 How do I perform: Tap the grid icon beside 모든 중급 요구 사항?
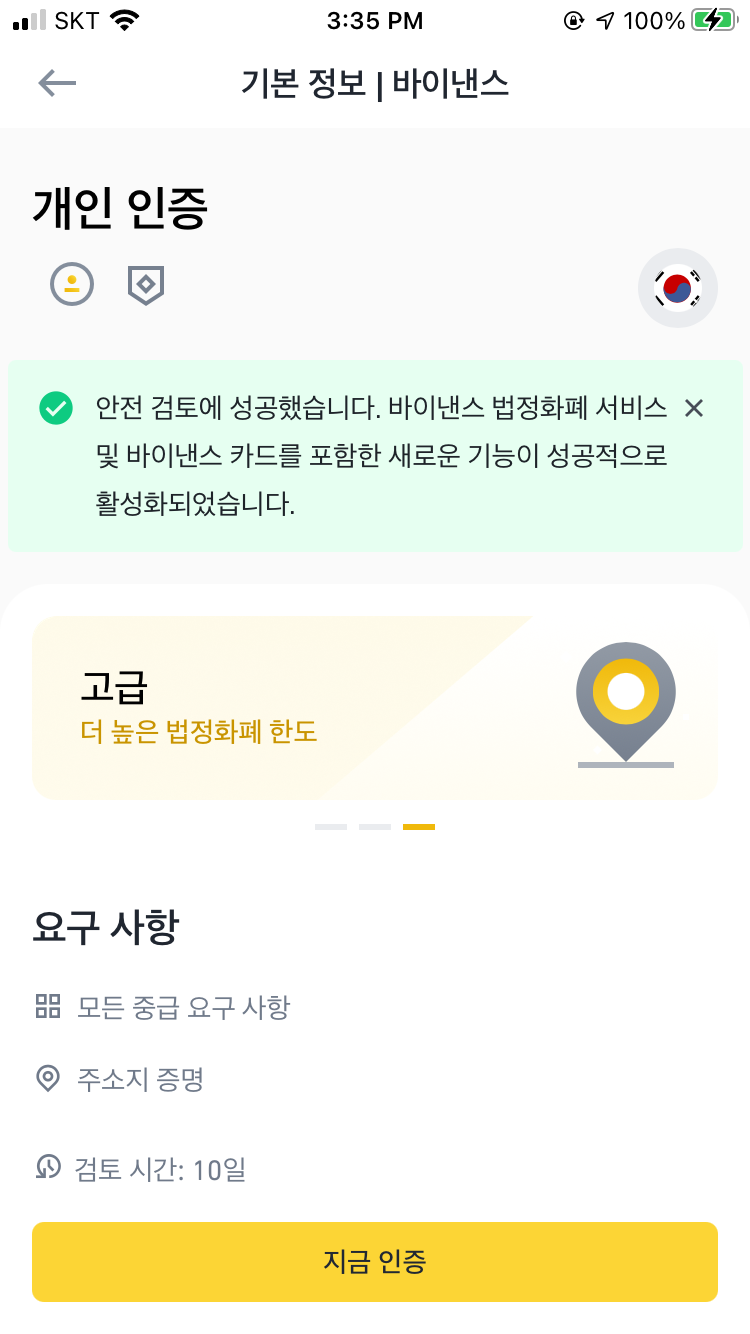47,1007
